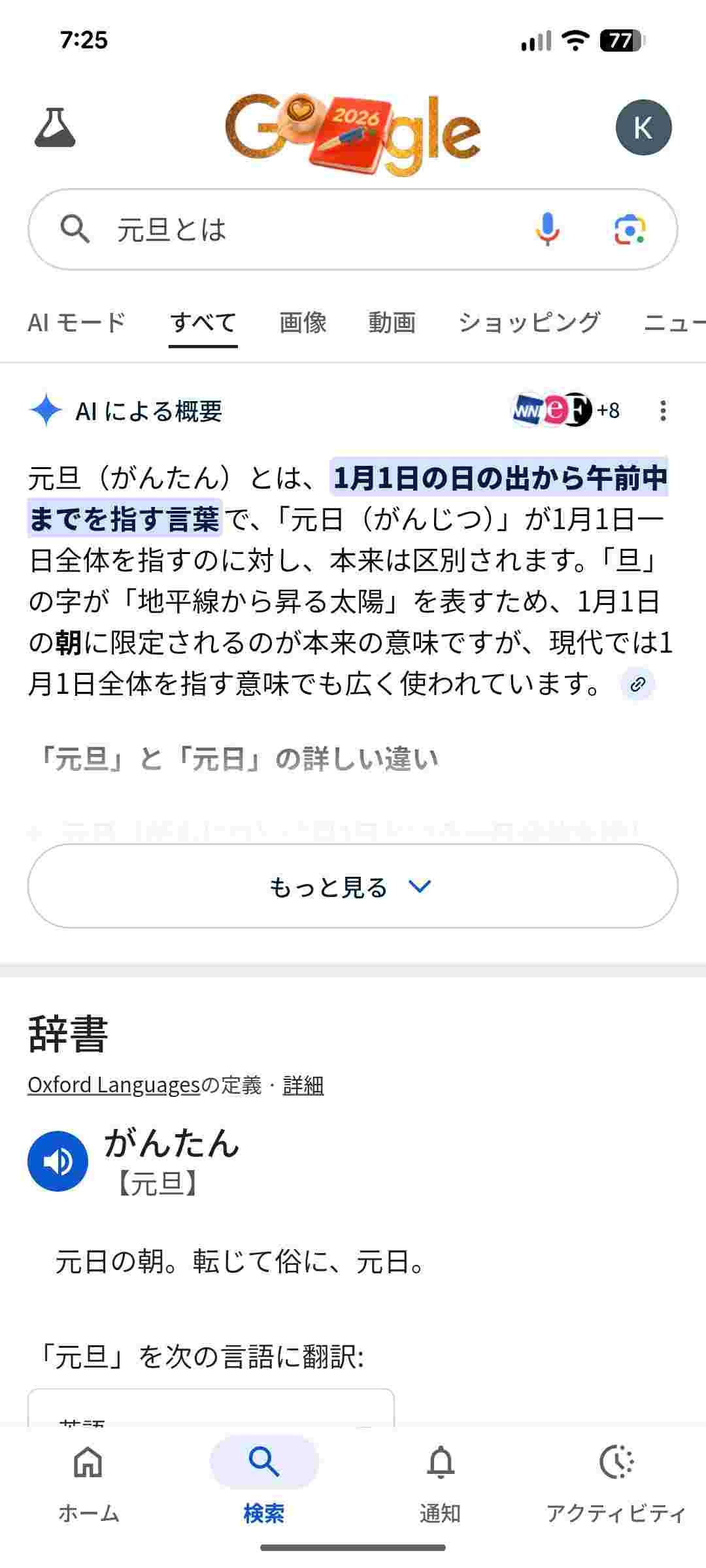Open the account profile K avatar
This screenshot has height=1568, width=706.
(643, 127)
